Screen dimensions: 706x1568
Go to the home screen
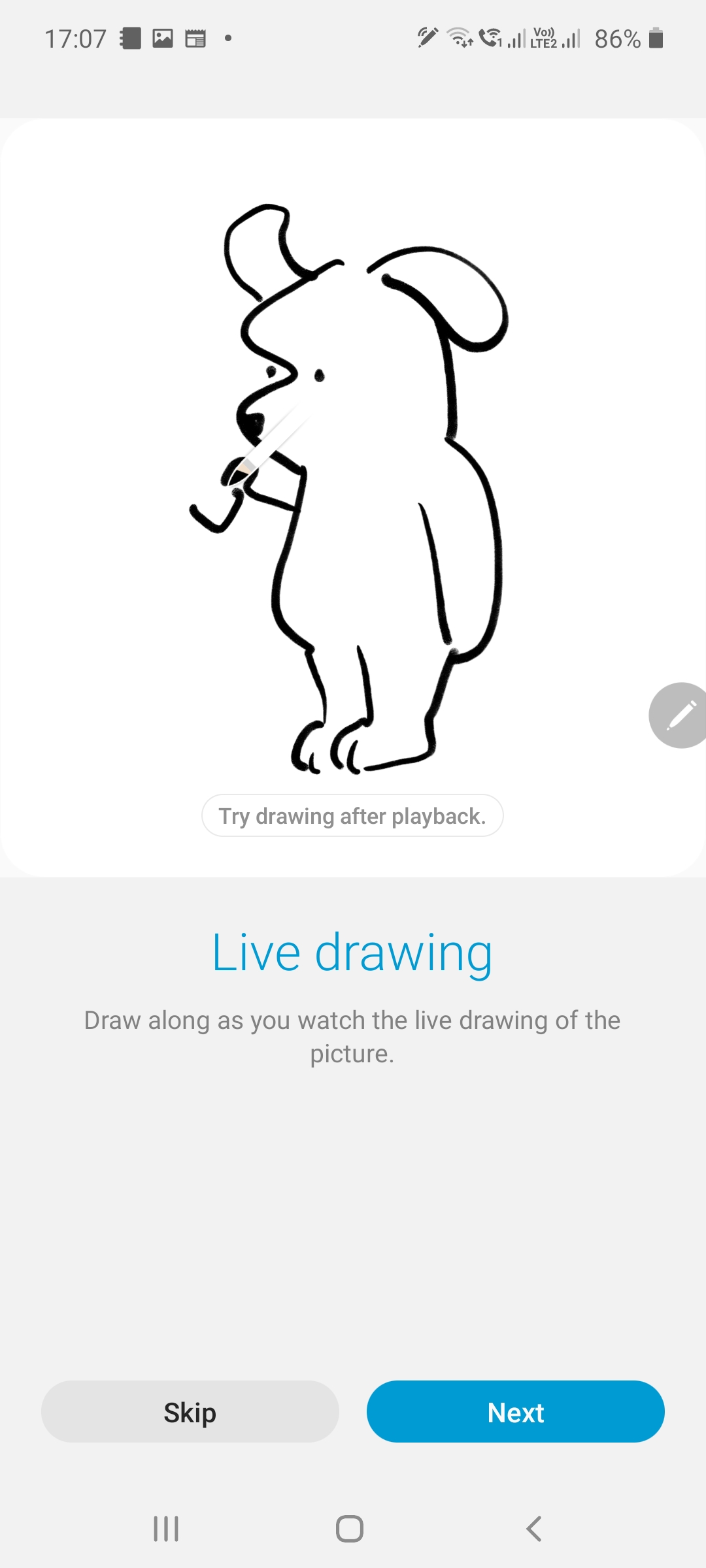click(350, 1529)
